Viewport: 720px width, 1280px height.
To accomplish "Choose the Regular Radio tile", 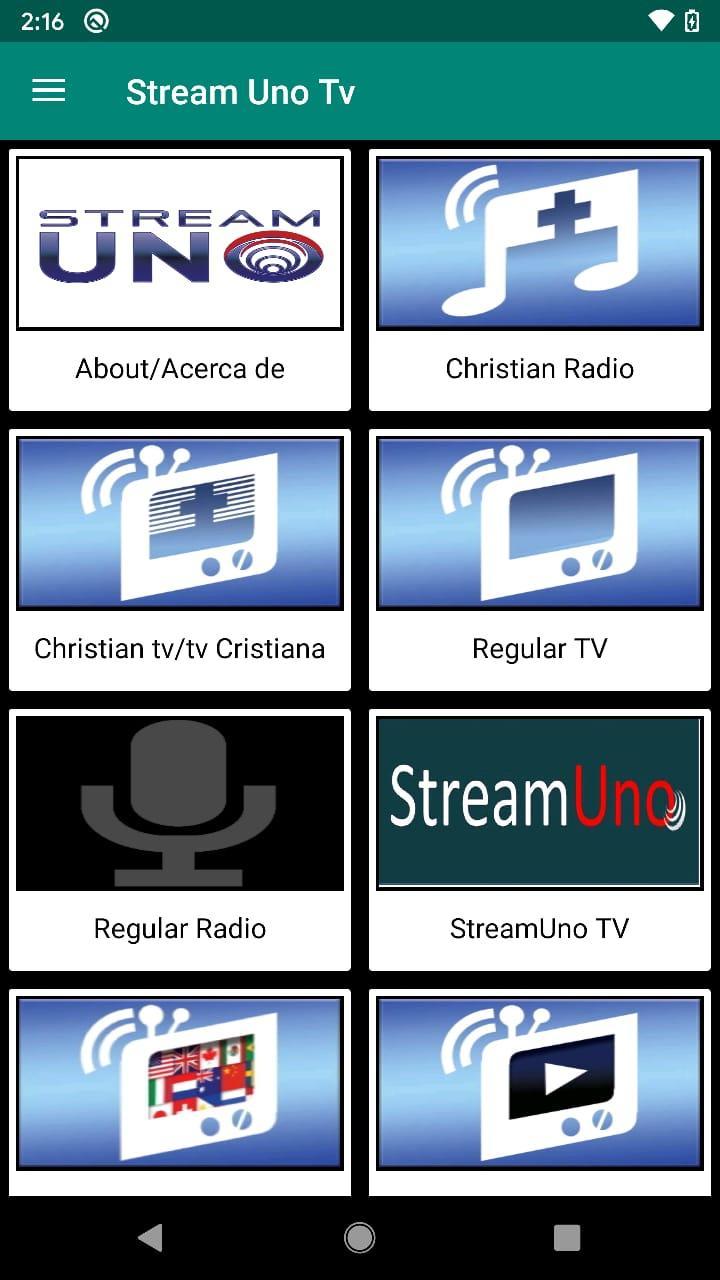I will [180, 840].
